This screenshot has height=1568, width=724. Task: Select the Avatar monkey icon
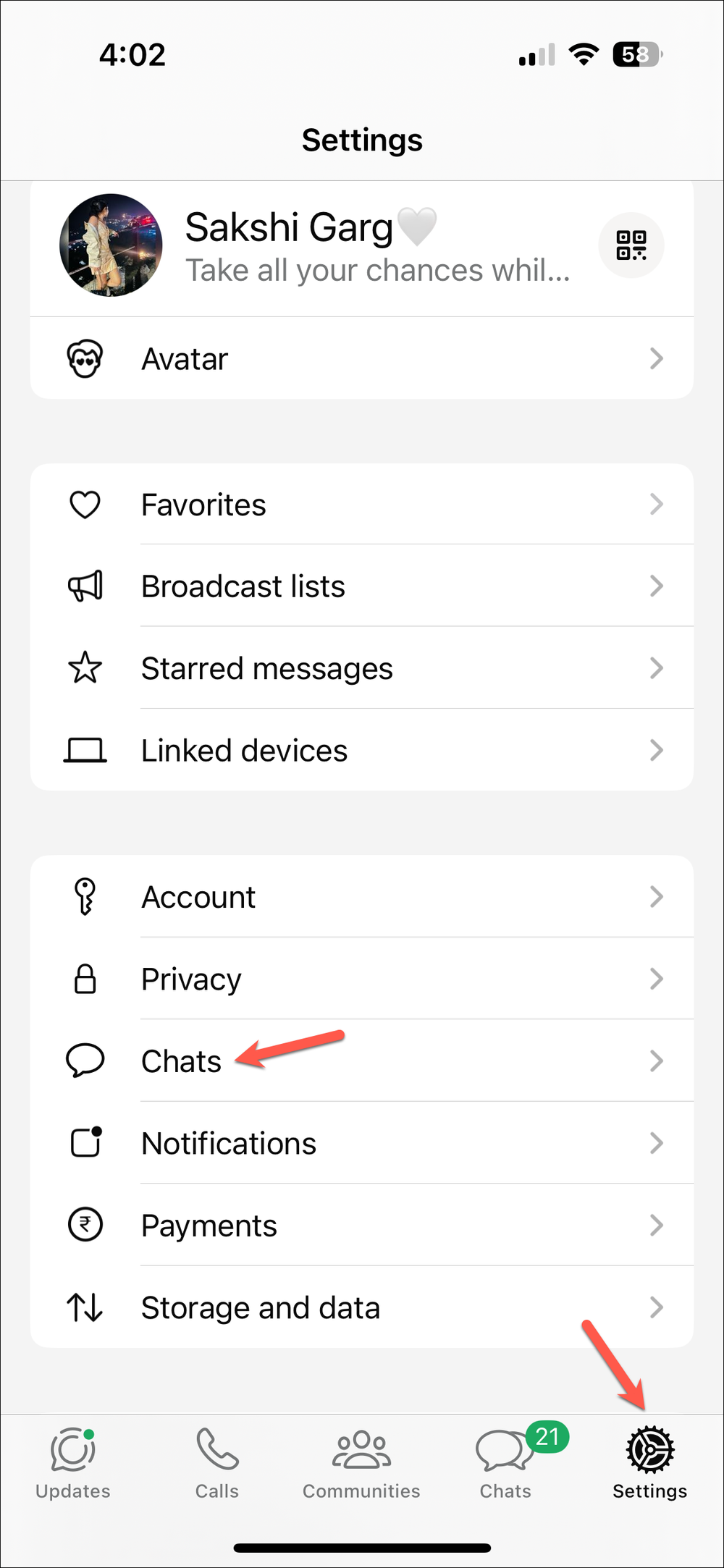[x=85, y=358]
